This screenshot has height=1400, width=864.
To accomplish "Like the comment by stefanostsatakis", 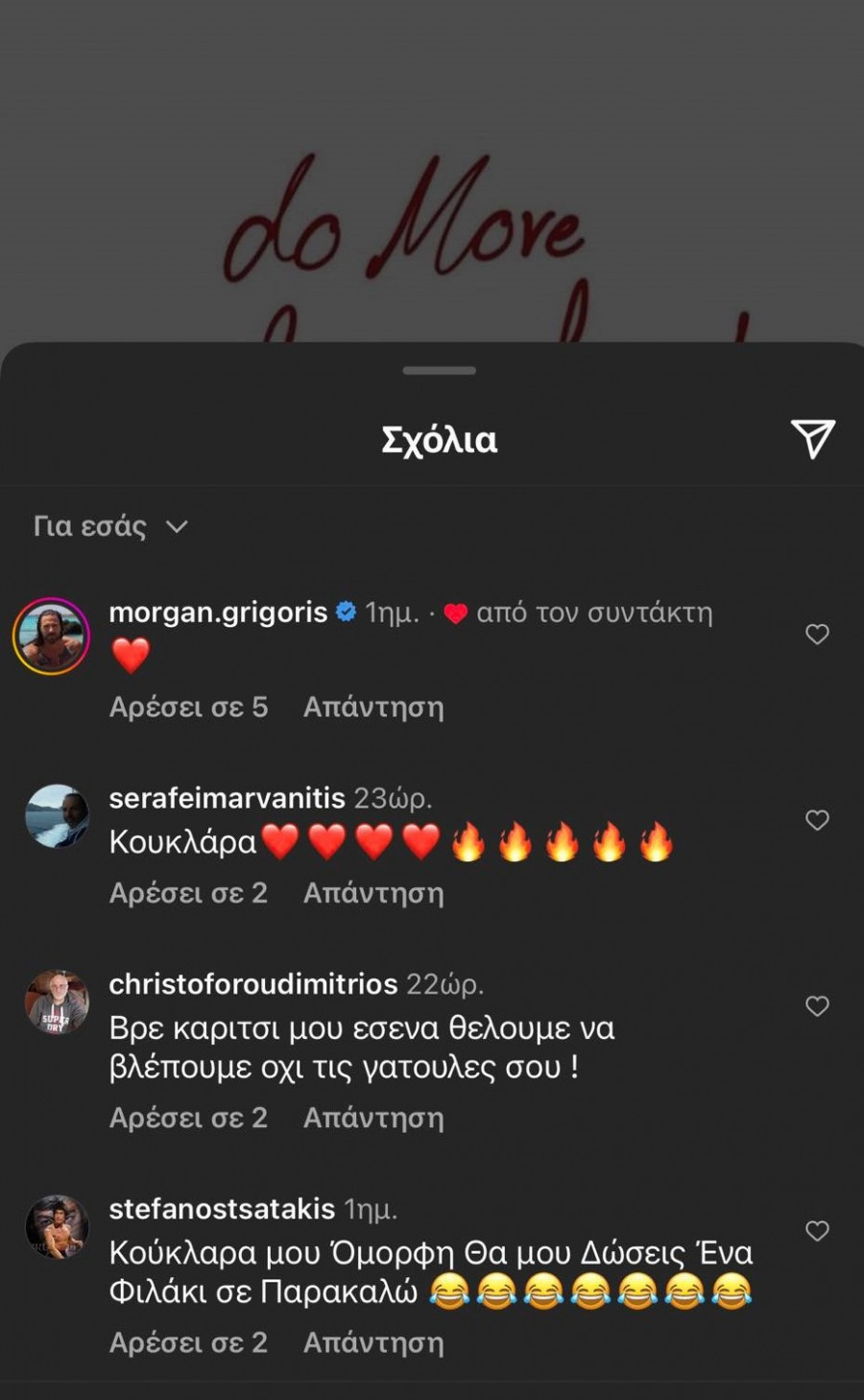I will tap(817, 1231).
